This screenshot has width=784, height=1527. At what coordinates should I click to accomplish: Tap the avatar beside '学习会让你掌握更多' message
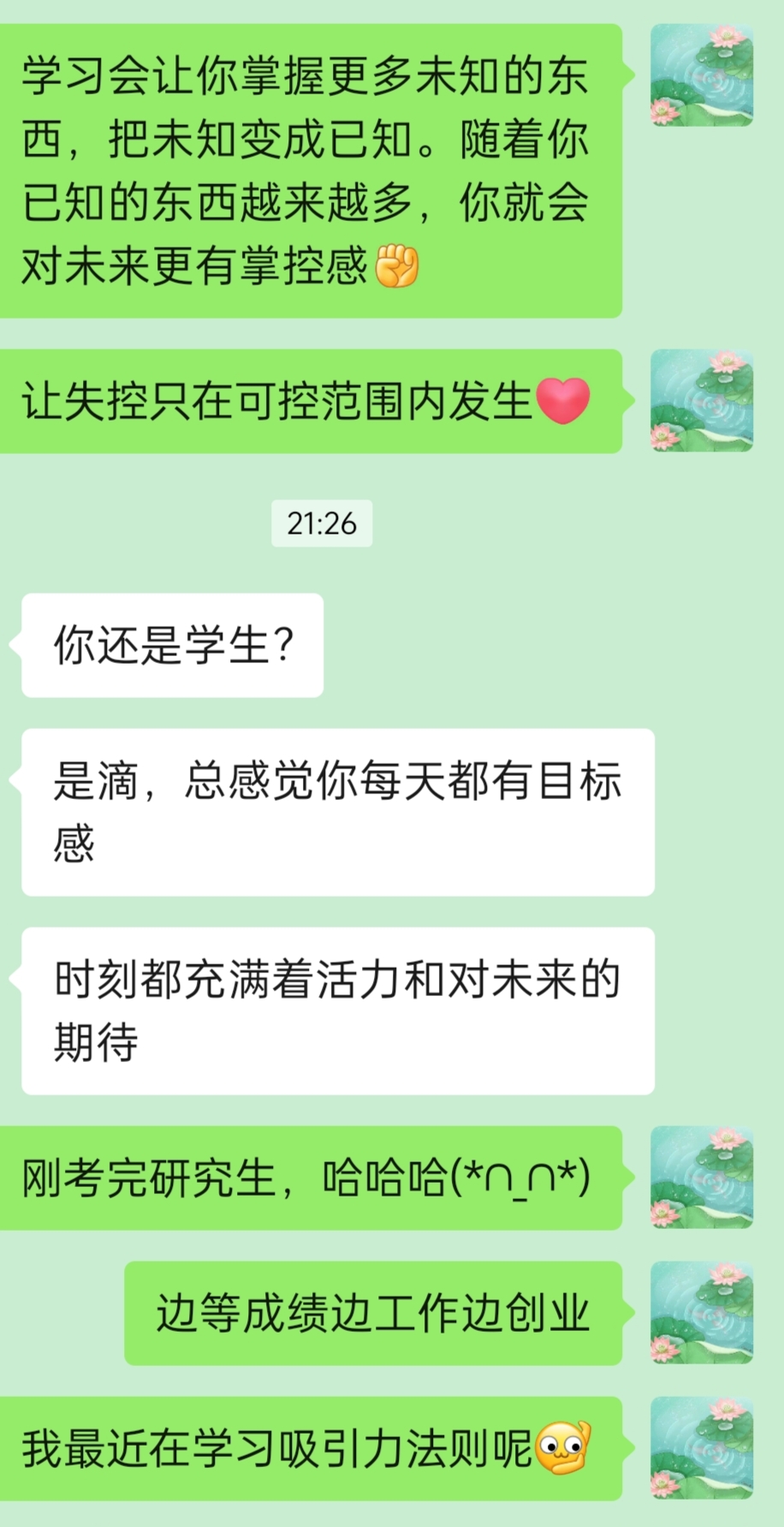[x=702, y=75]
